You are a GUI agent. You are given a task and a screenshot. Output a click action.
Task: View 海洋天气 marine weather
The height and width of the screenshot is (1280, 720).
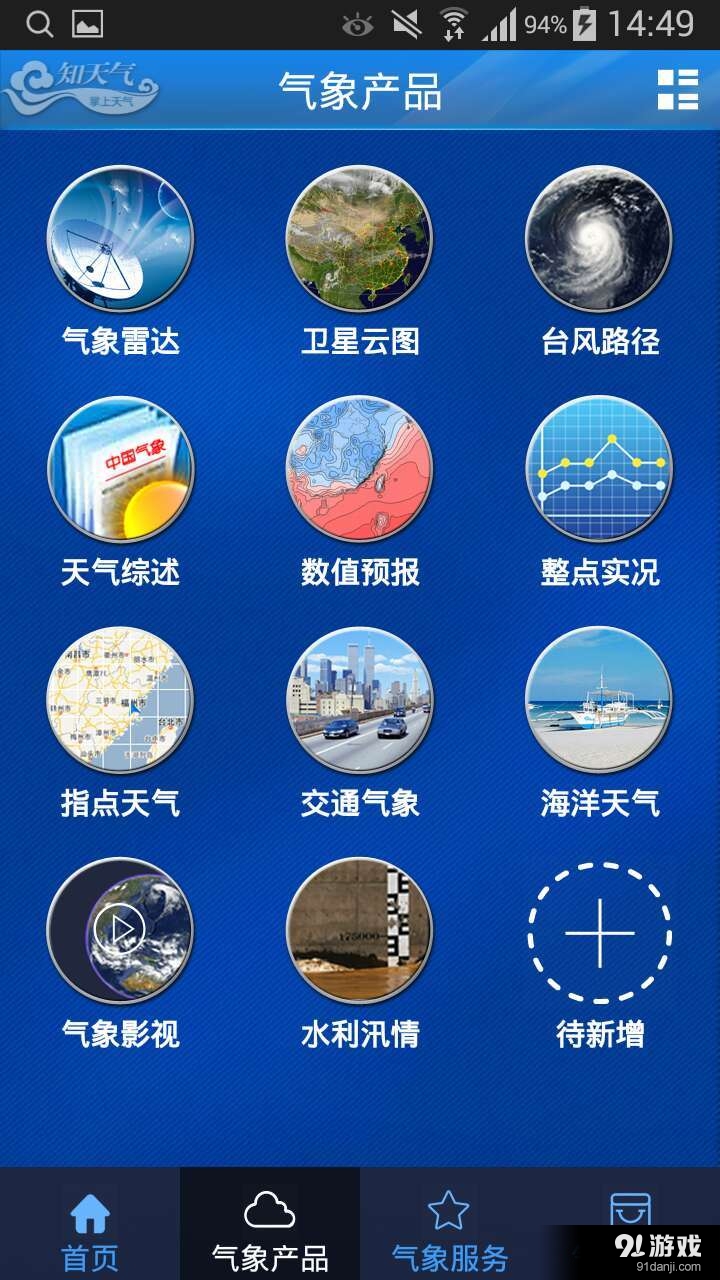599,701
